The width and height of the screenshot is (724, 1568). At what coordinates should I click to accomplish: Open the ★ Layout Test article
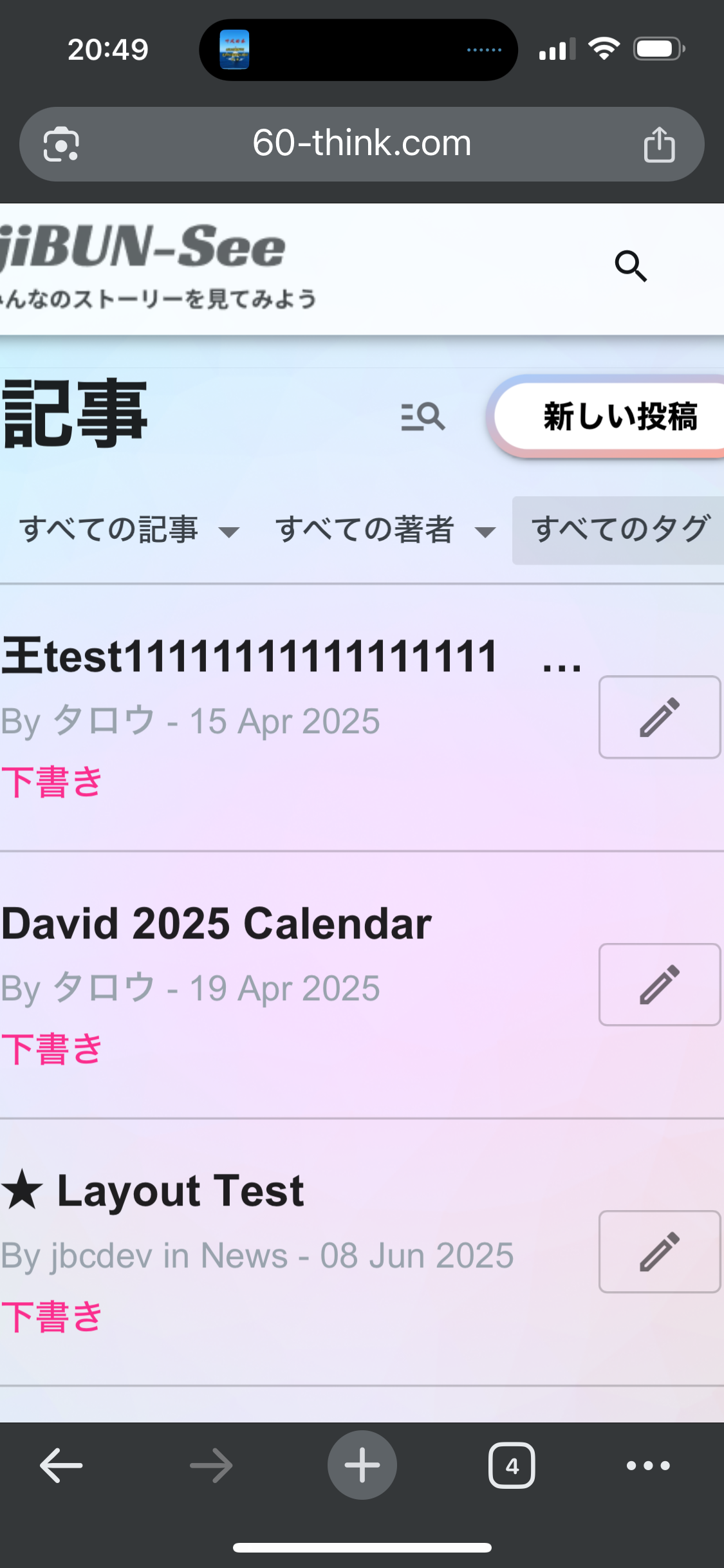(153, 1191)
